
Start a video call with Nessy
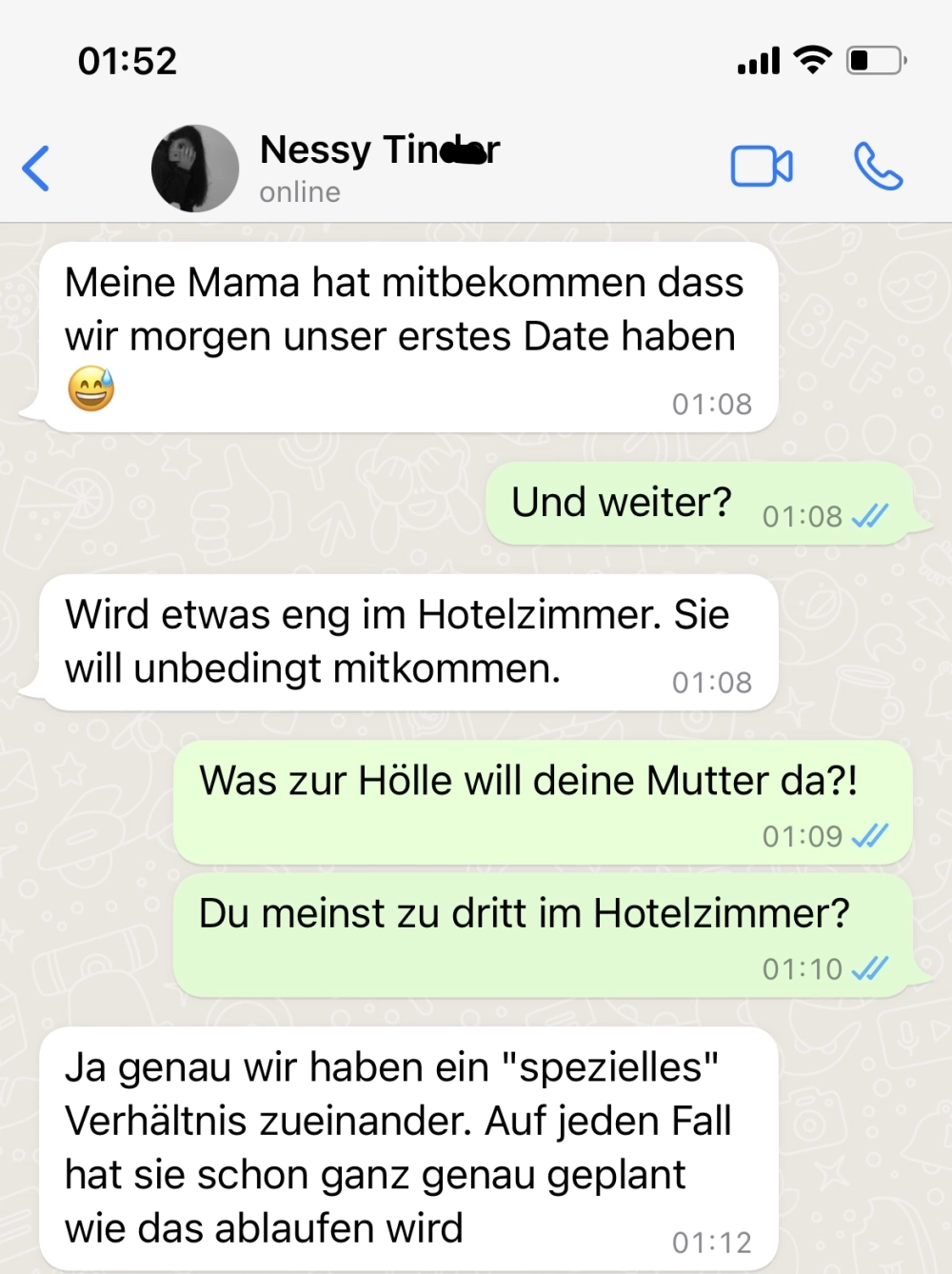761,167
